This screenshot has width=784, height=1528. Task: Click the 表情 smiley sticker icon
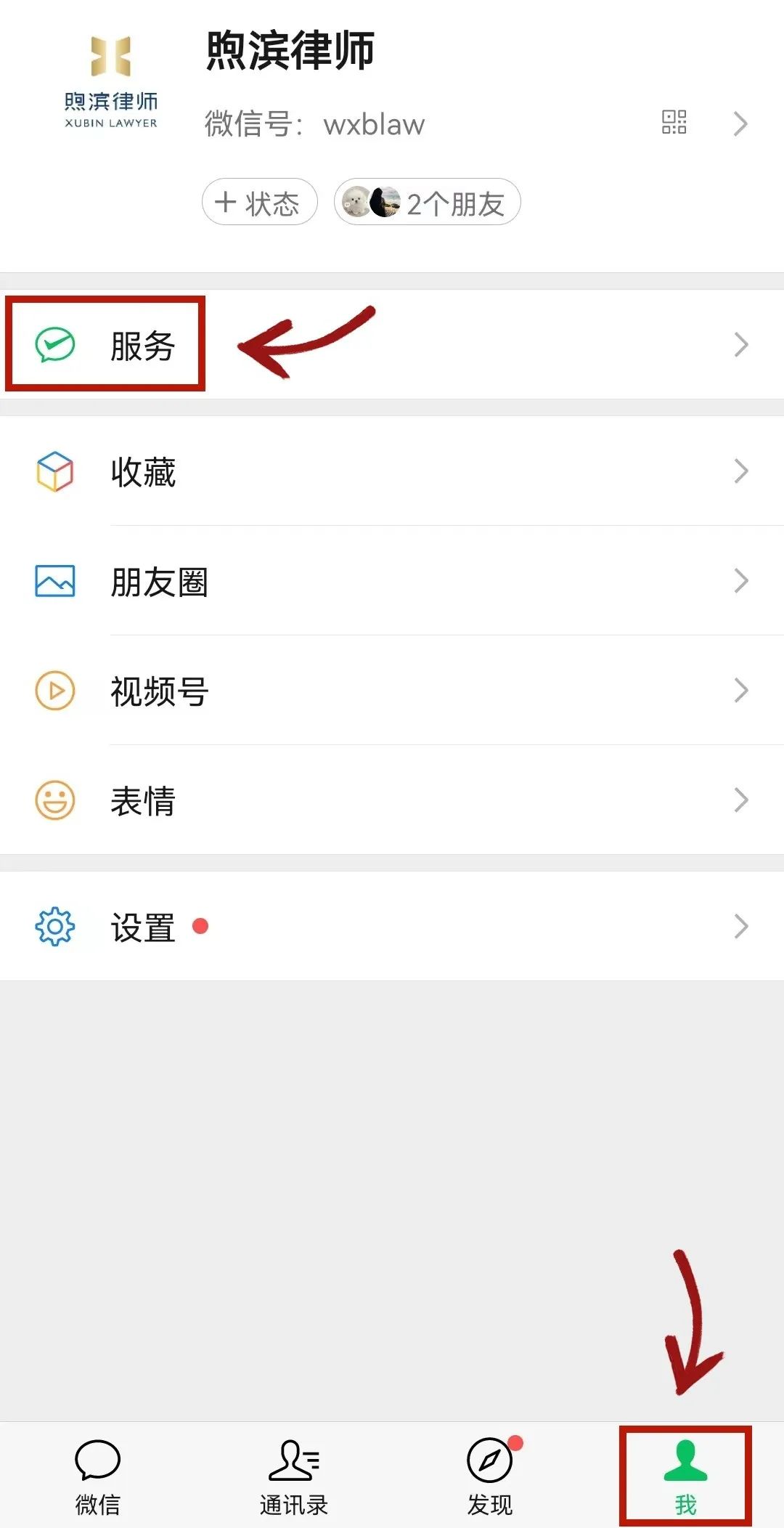(54, 800)
